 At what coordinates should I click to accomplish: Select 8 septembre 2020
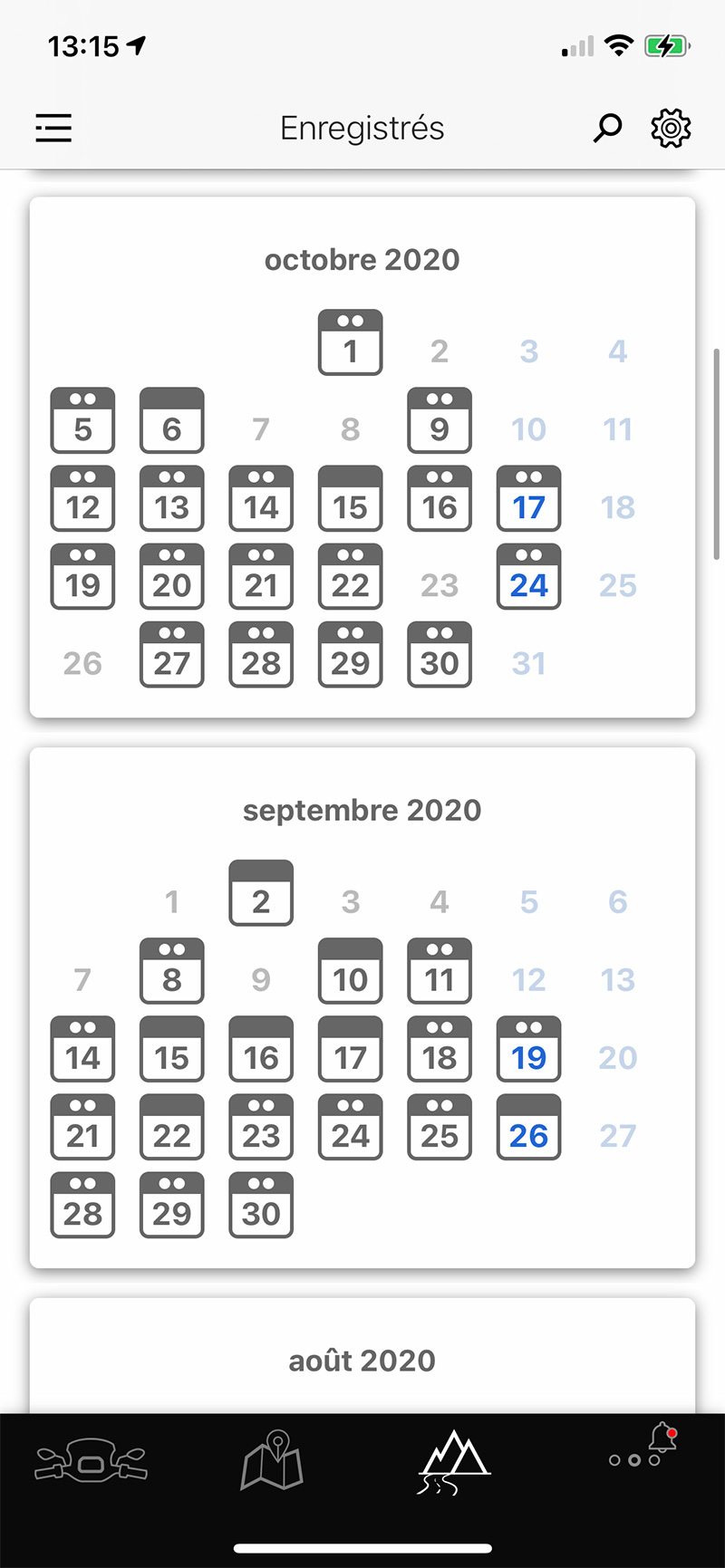[x=172, y=971]
